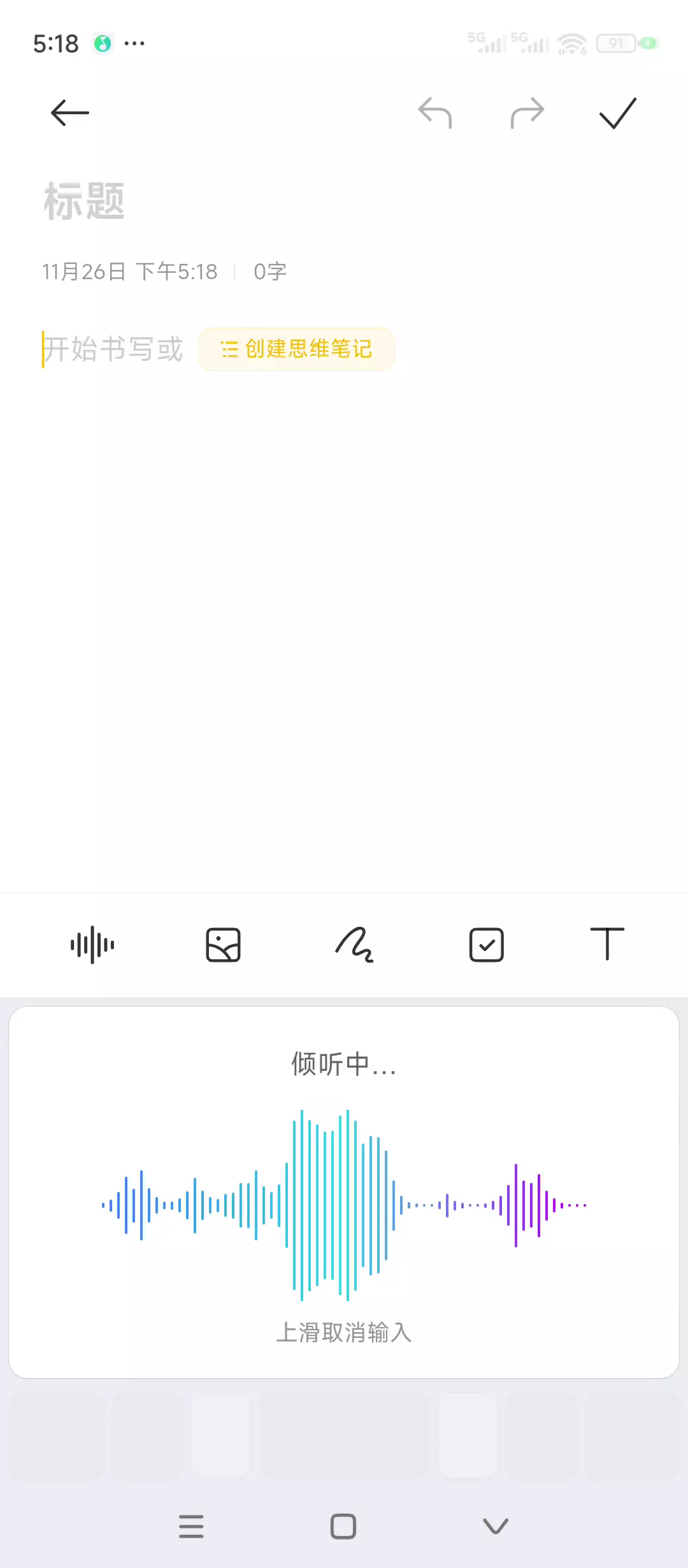Go to the system home screen
The height and width of the screenshot is (1568, 688).
[343, 1527]
